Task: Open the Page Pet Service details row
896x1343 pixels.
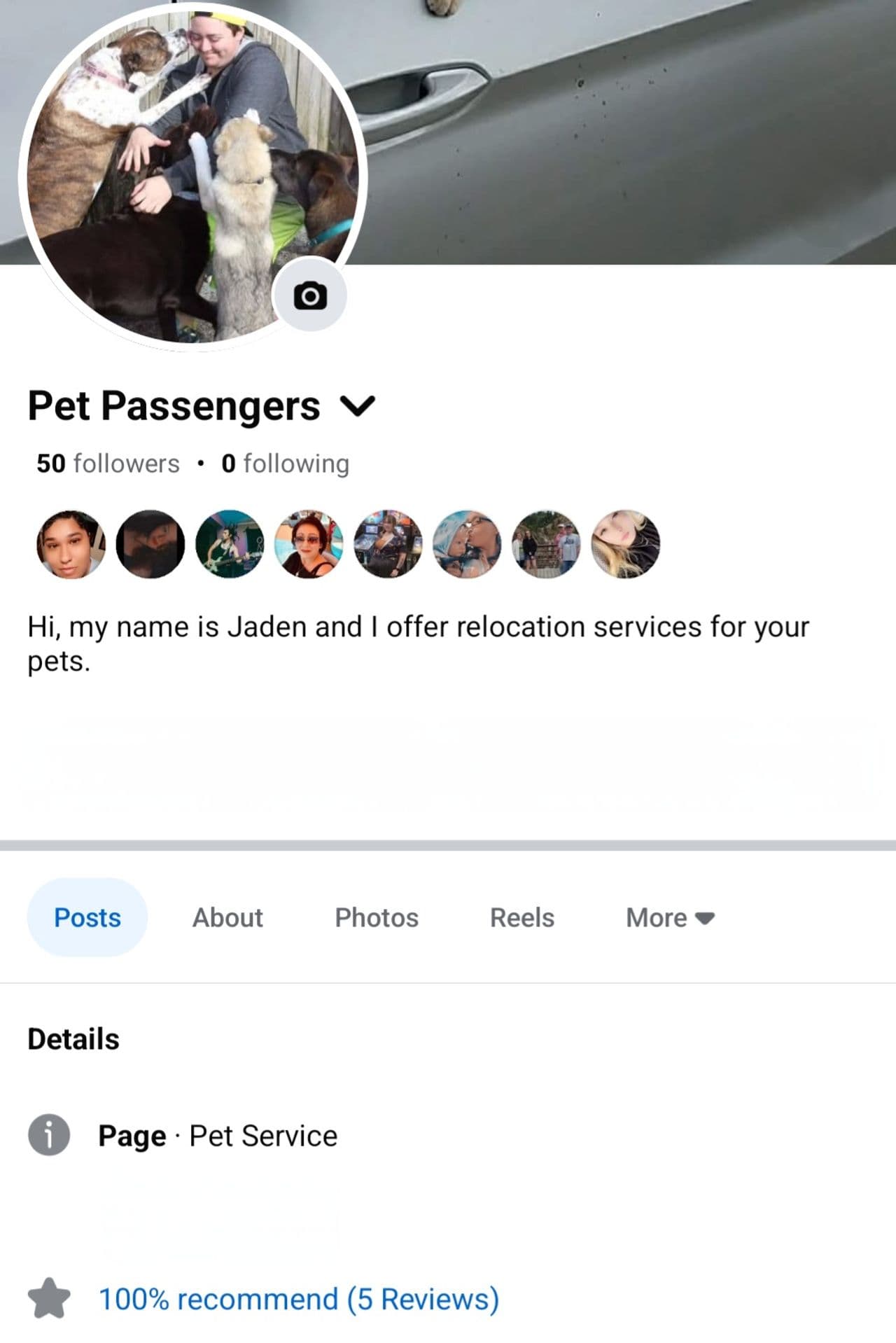Action: pyautogui.click(x=217, y=1136)
